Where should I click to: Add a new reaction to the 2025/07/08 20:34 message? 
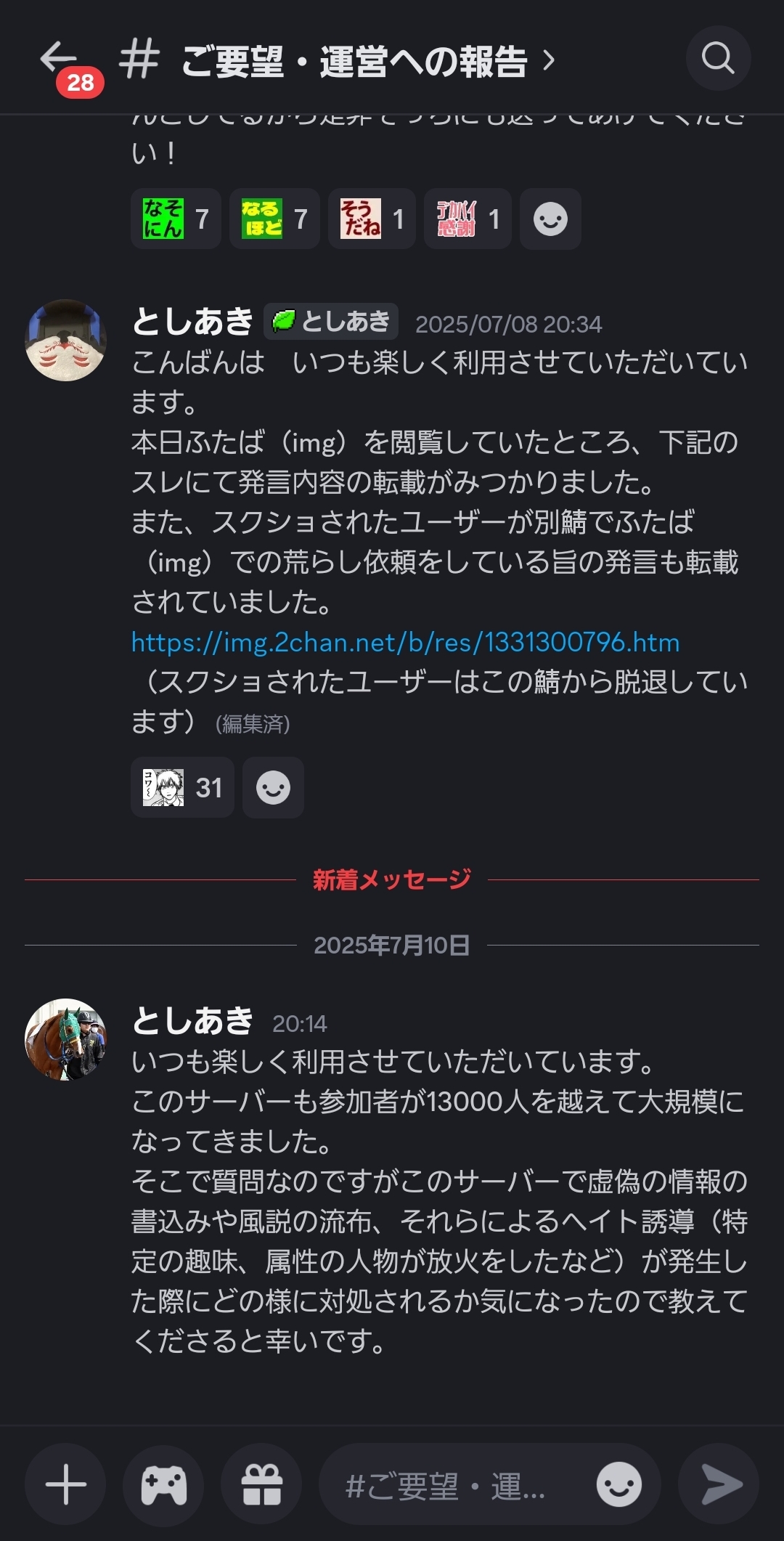pyautogui.click(x=273, y=787)
